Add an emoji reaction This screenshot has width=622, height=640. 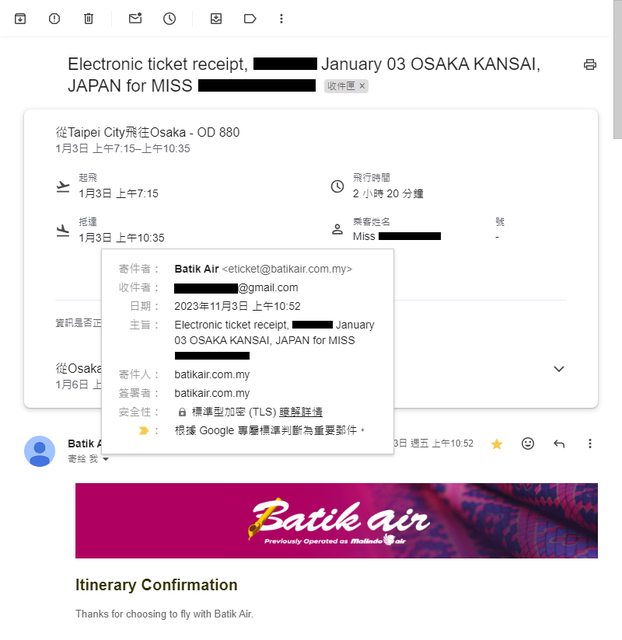coord(528,443)
